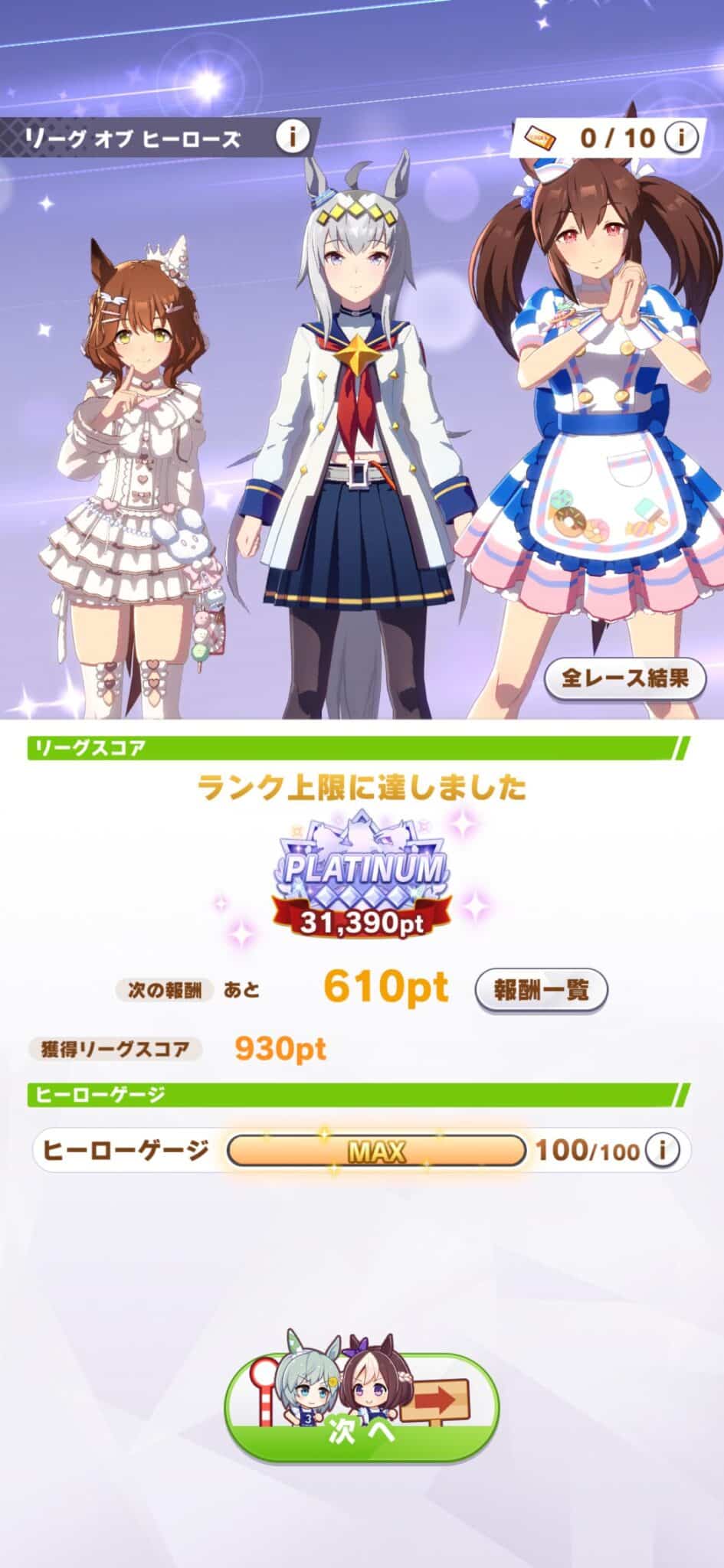
Task: Open the 報酬一覧 rewards list
Action: click(x=541, y=989)
